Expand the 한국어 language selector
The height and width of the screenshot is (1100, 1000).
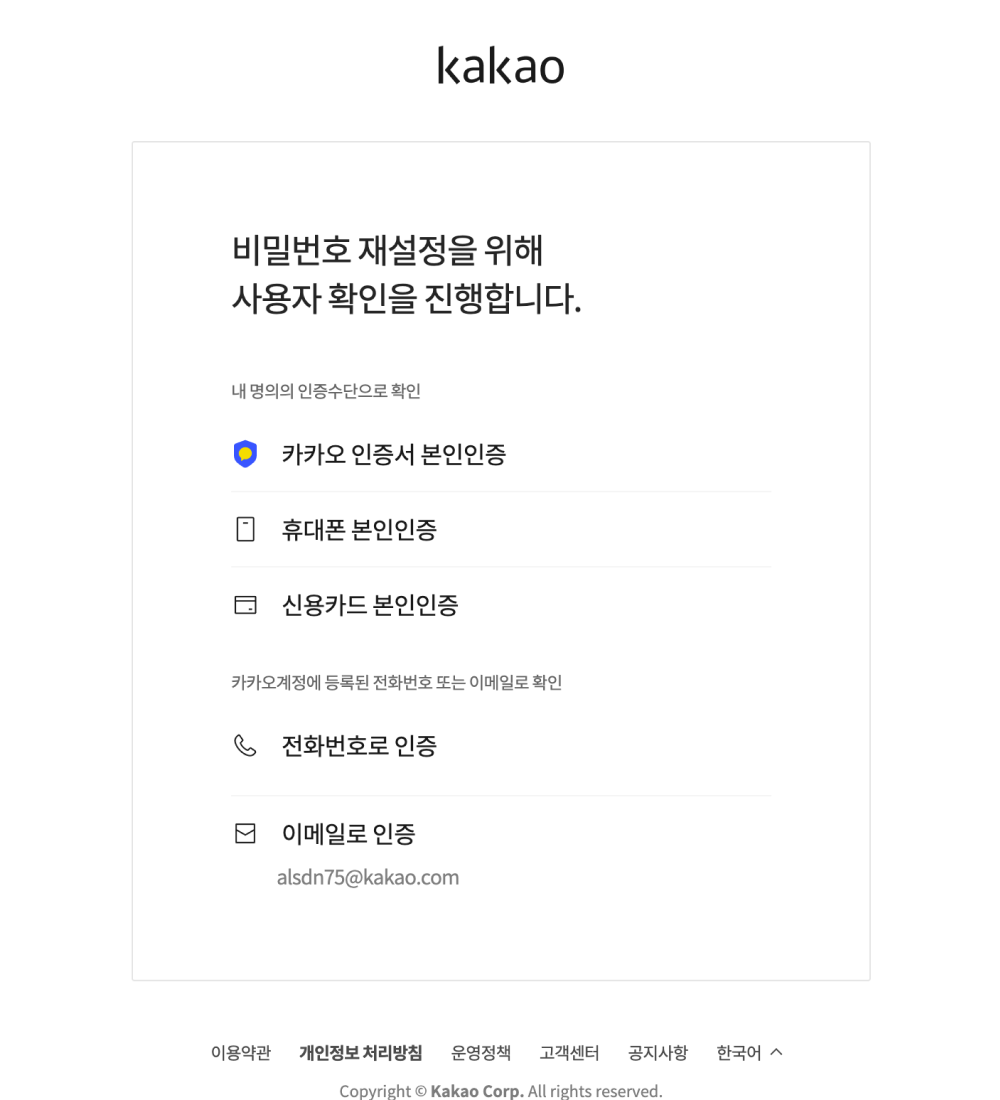pyautogui.click(x=749, y=1053)
